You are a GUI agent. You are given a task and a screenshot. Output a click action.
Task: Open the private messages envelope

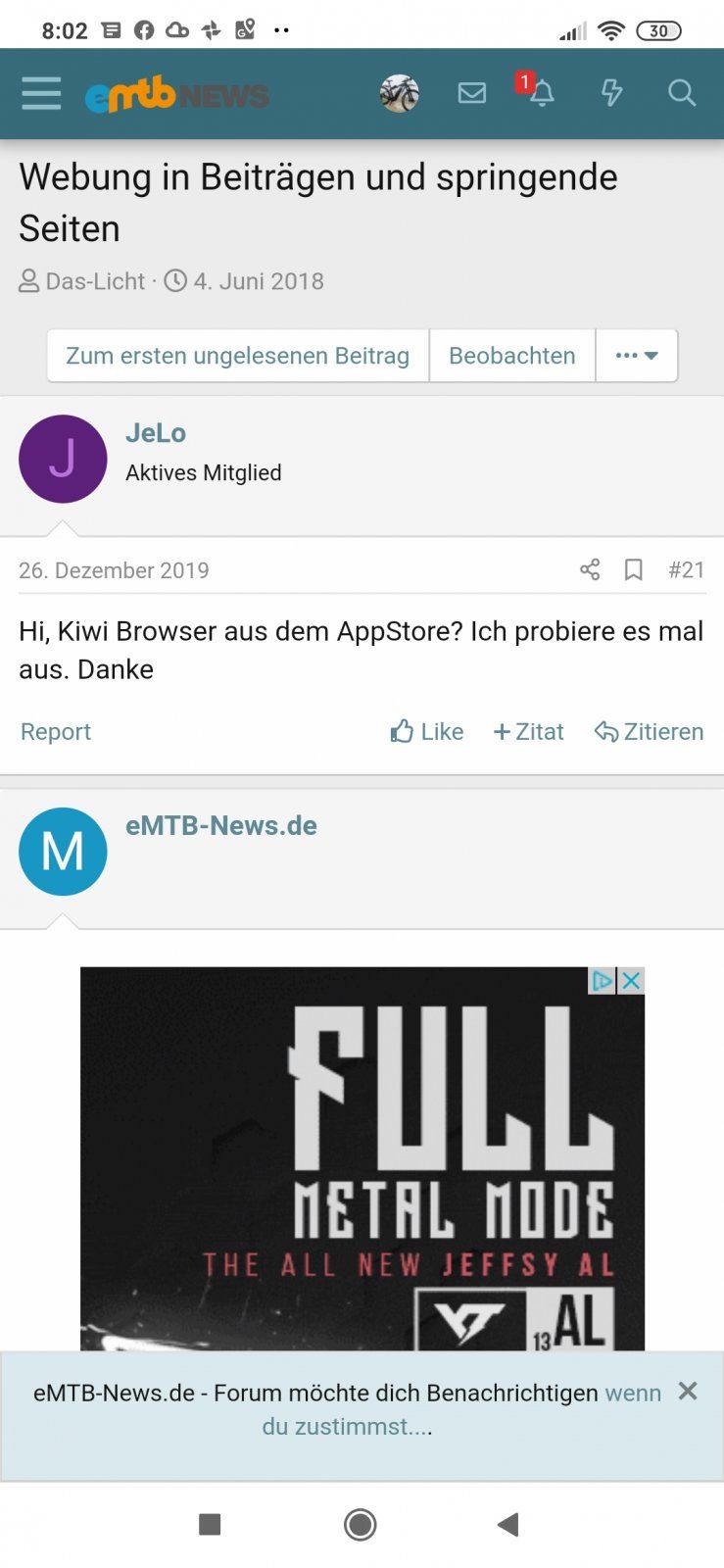(472, 93)
